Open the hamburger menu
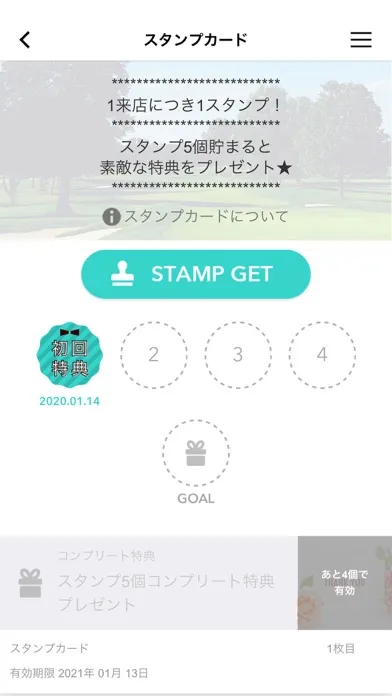The image size is (392, 696). pyautogui.click(x=361, y=40)
